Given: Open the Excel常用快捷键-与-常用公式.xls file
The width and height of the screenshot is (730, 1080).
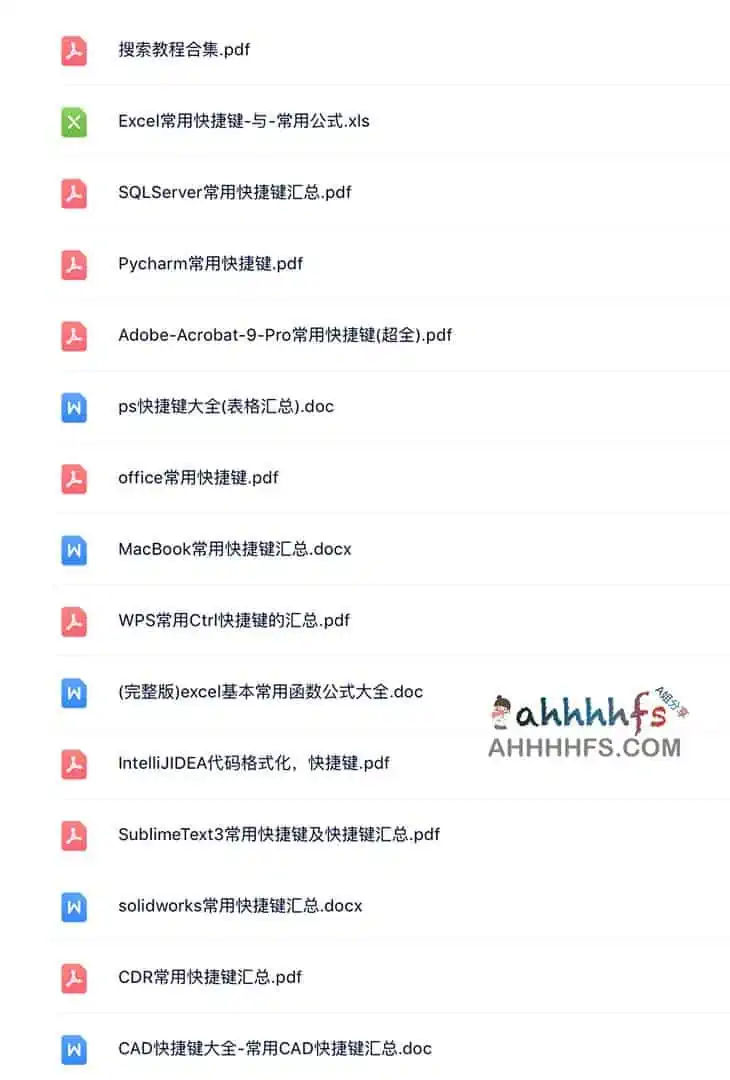Looking at the screenshot, I should point(243,121).
